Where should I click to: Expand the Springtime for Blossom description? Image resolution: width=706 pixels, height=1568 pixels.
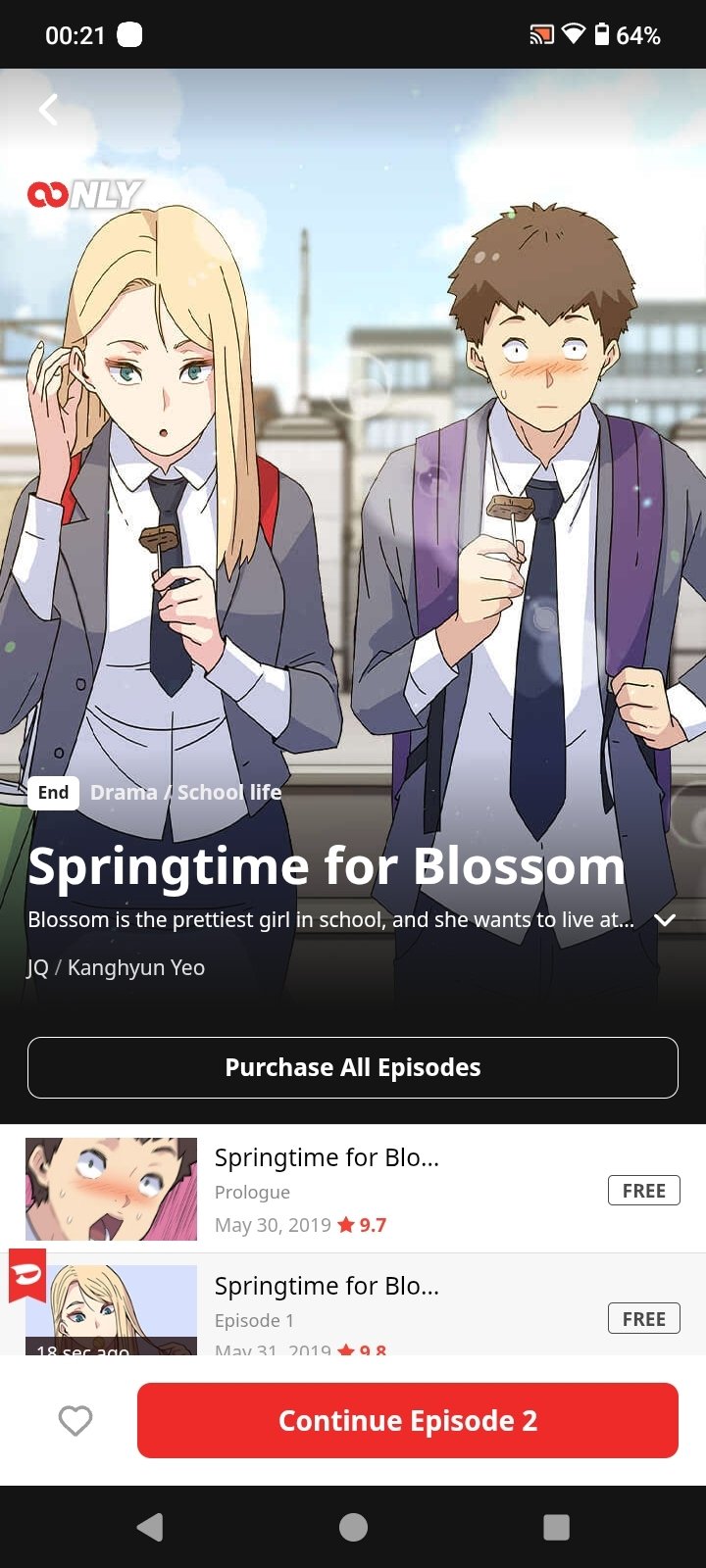(665, 920)
